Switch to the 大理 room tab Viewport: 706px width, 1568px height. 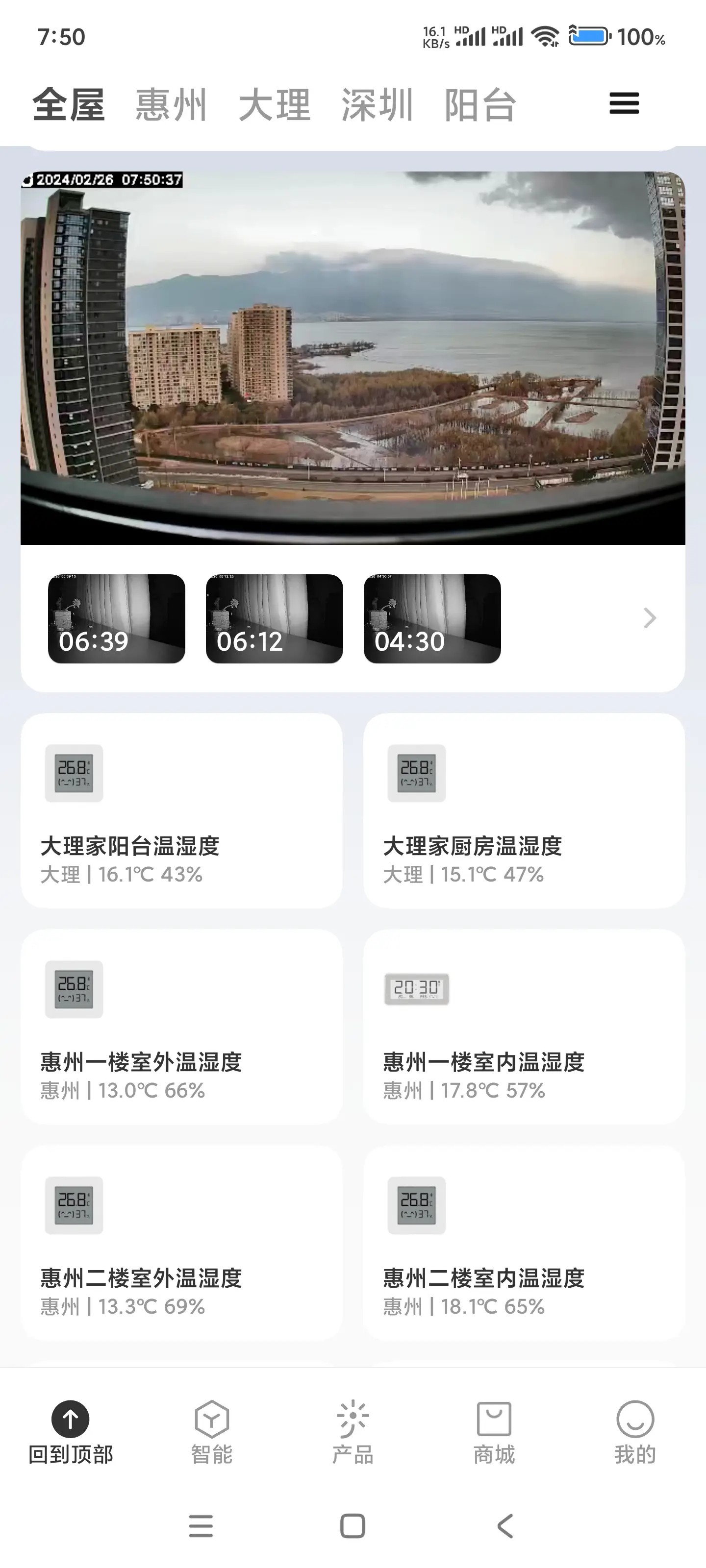click(274, 105)
